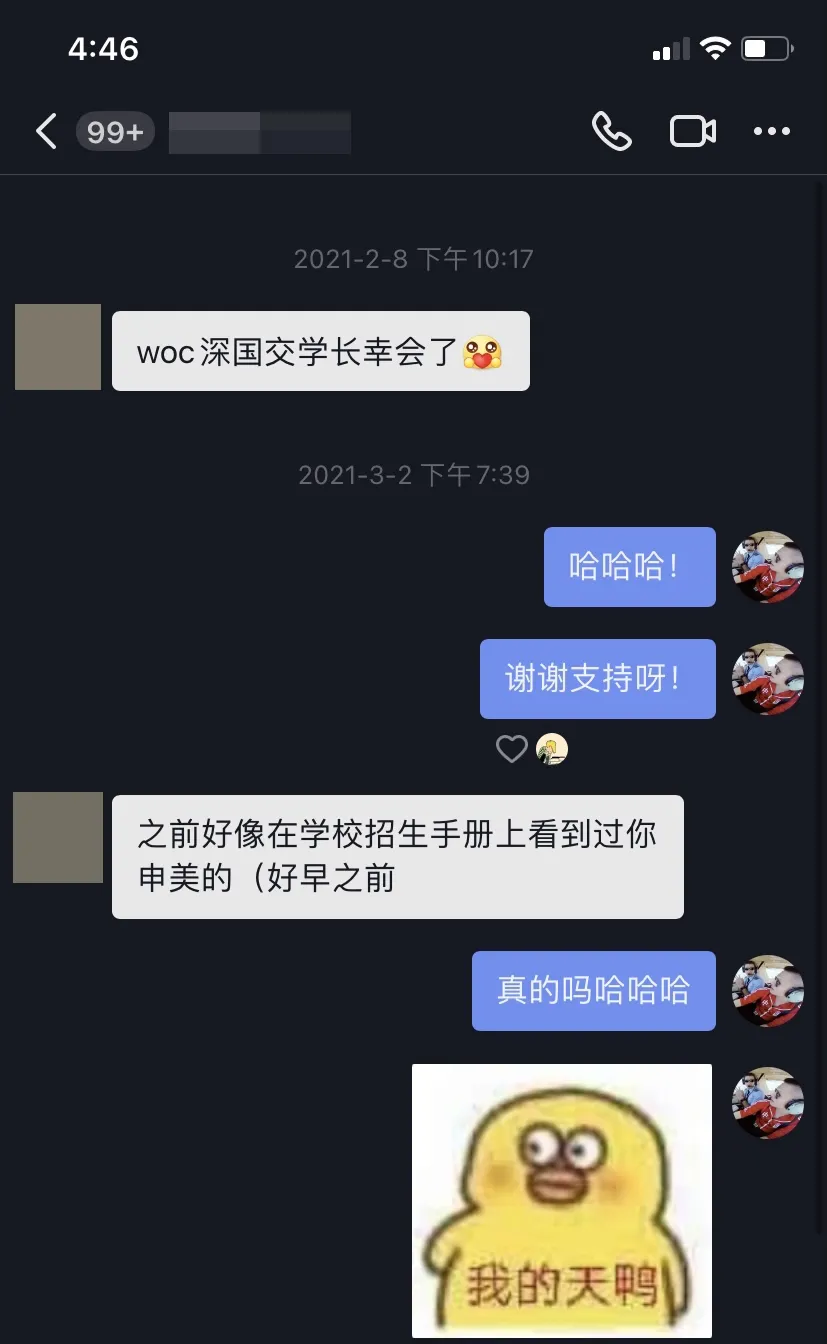Tap the heart under 谢谢支持呀 message

511,749
